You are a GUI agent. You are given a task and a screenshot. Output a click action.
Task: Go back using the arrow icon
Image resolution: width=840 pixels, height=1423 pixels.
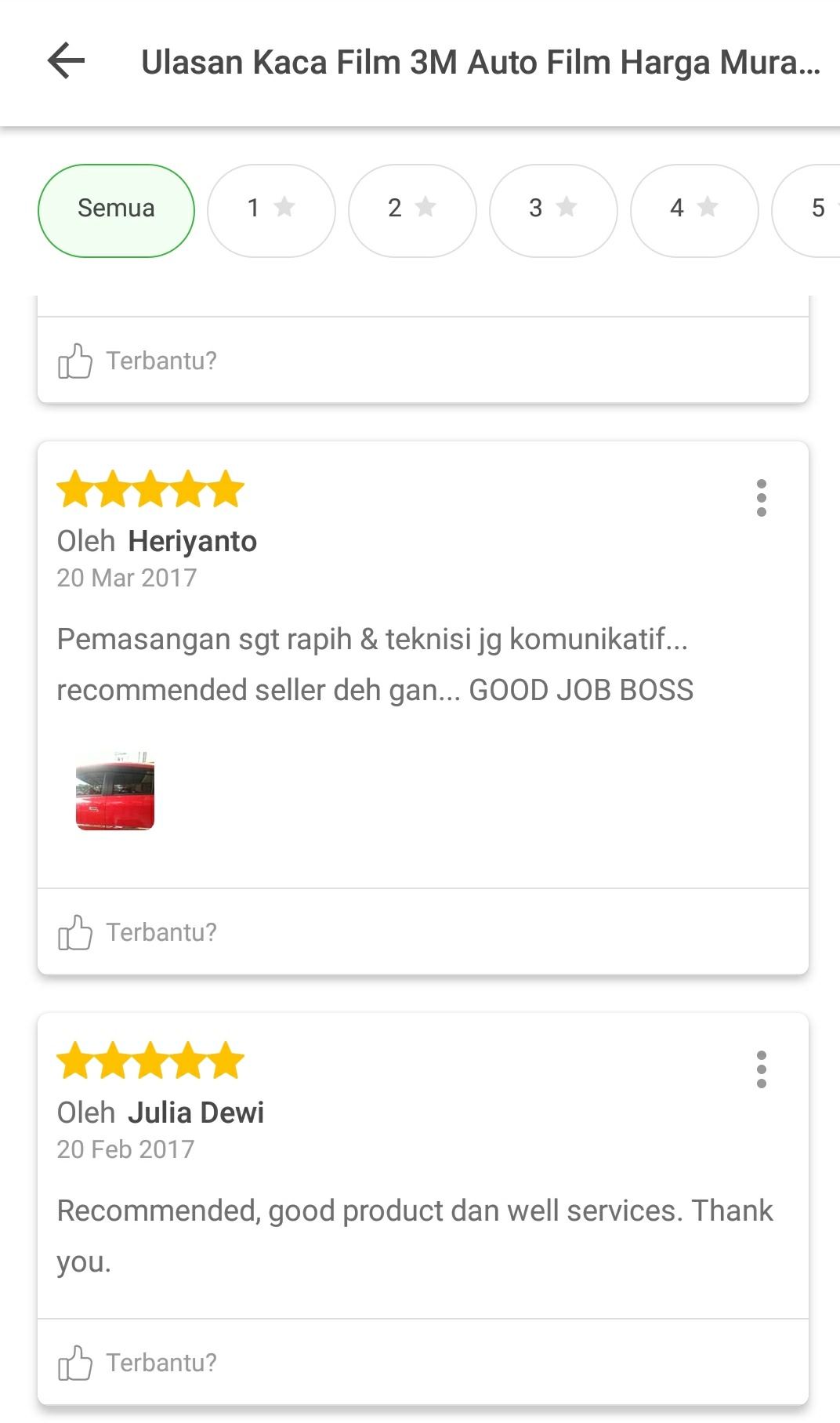pyautogui.click(x=66, y=61)
